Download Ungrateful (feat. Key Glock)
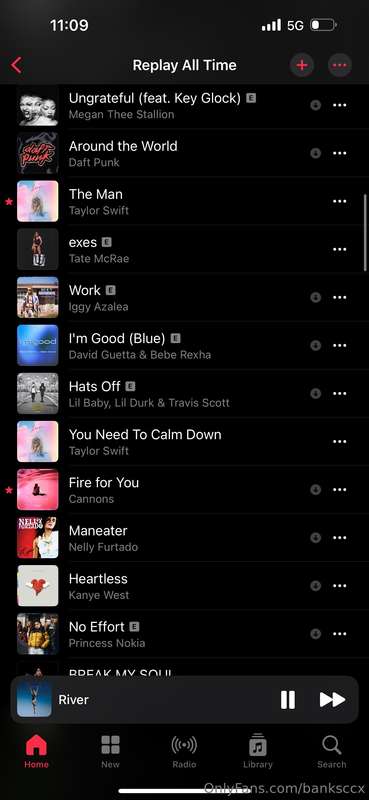The image size is (369, 800). click(x=315, y=105)
